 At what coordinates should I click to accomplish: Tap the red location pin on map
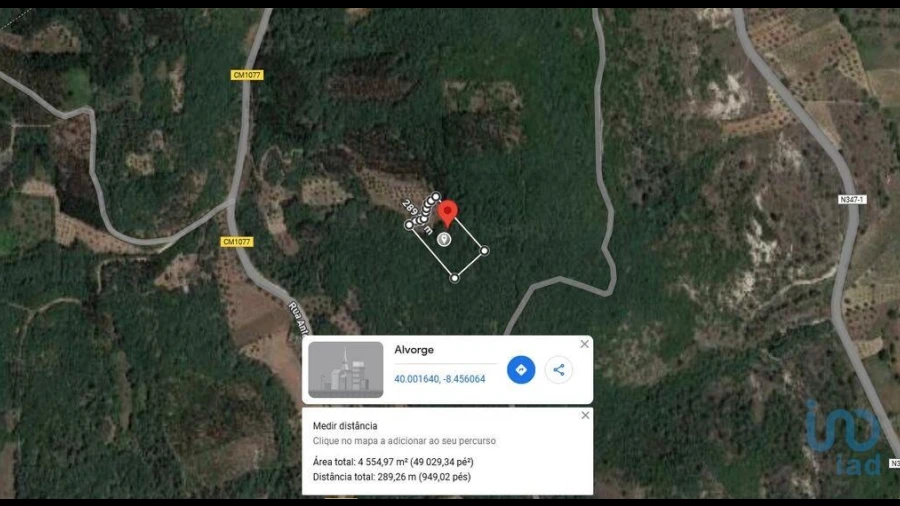(x=448, y=213)
